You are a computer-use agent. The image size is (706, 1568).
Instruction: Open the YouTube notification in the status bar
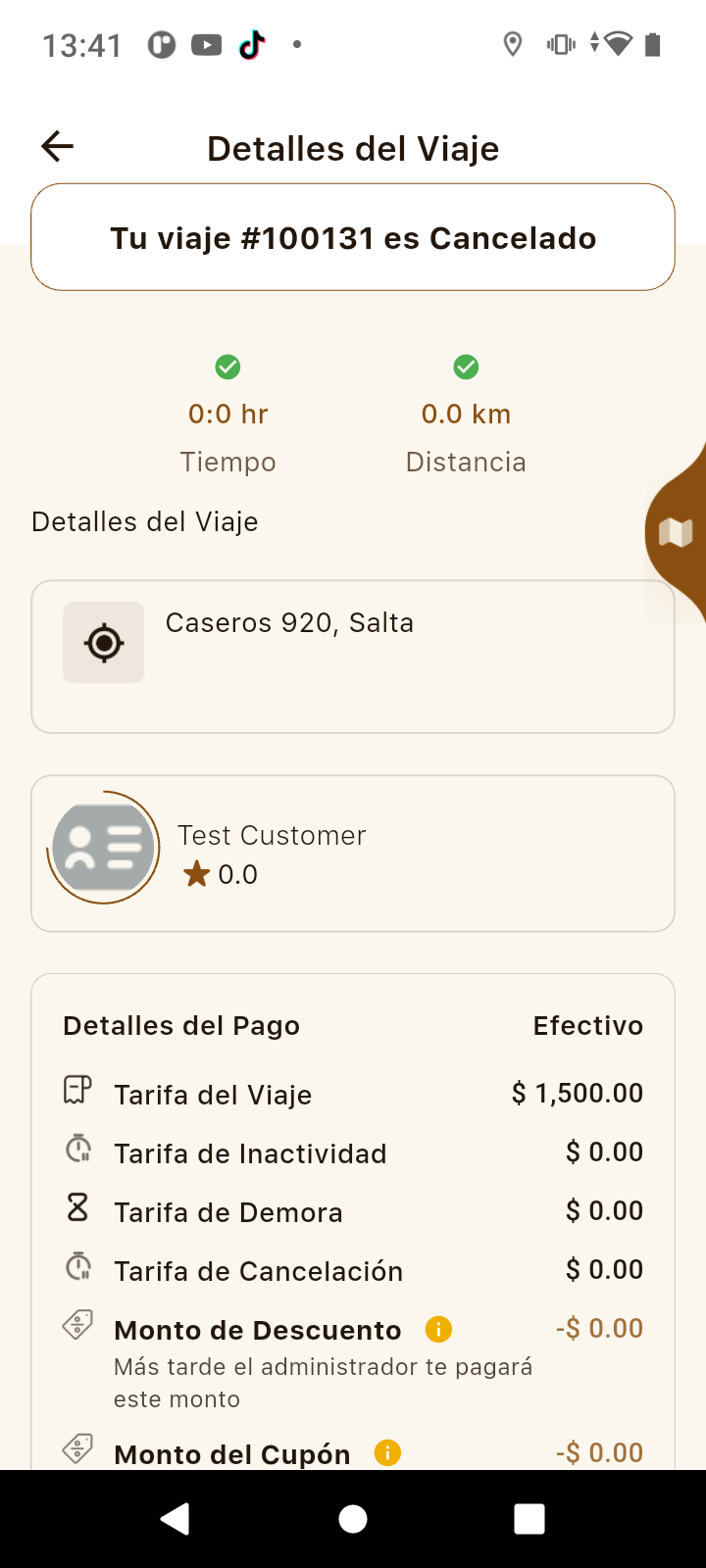(x=207, y=44)
